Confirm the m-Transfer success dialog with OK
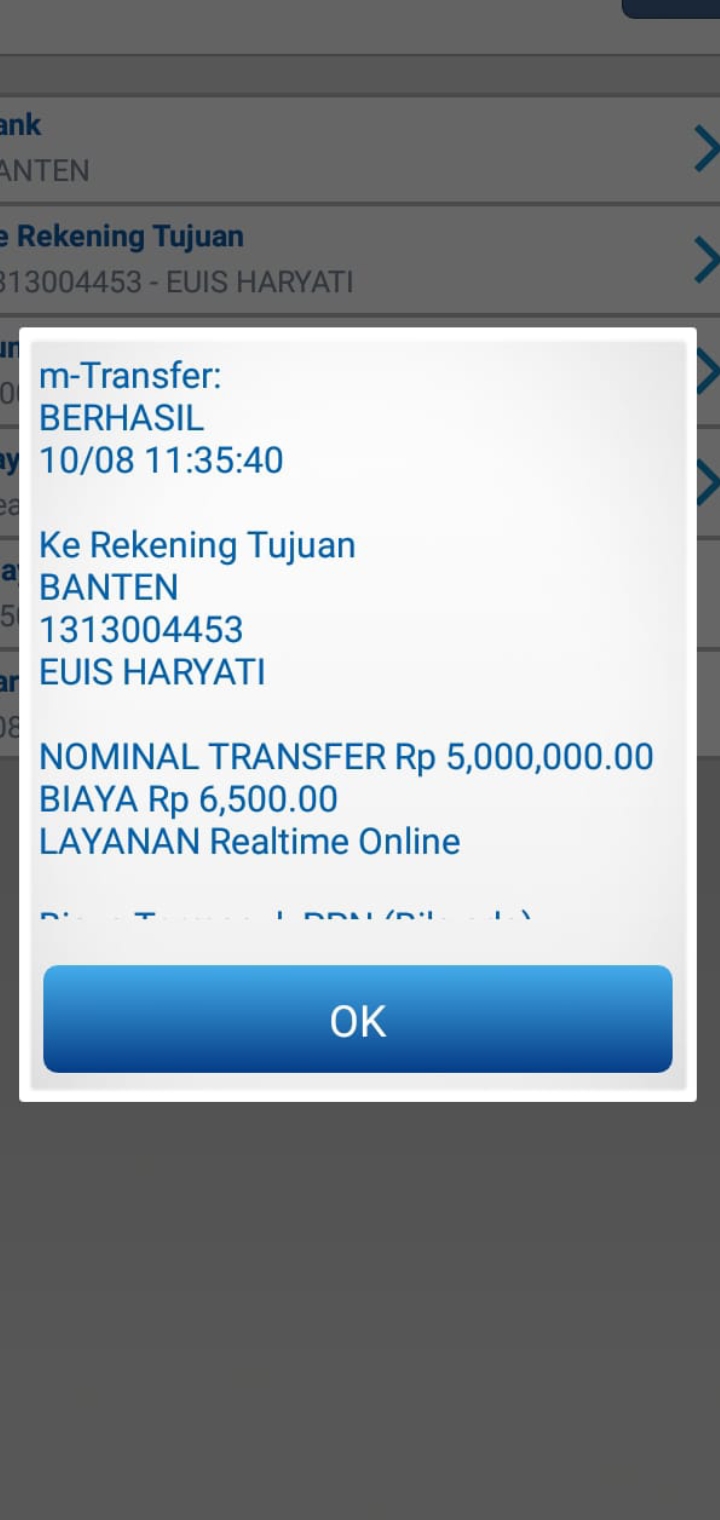 click(x=357, y=1019)
